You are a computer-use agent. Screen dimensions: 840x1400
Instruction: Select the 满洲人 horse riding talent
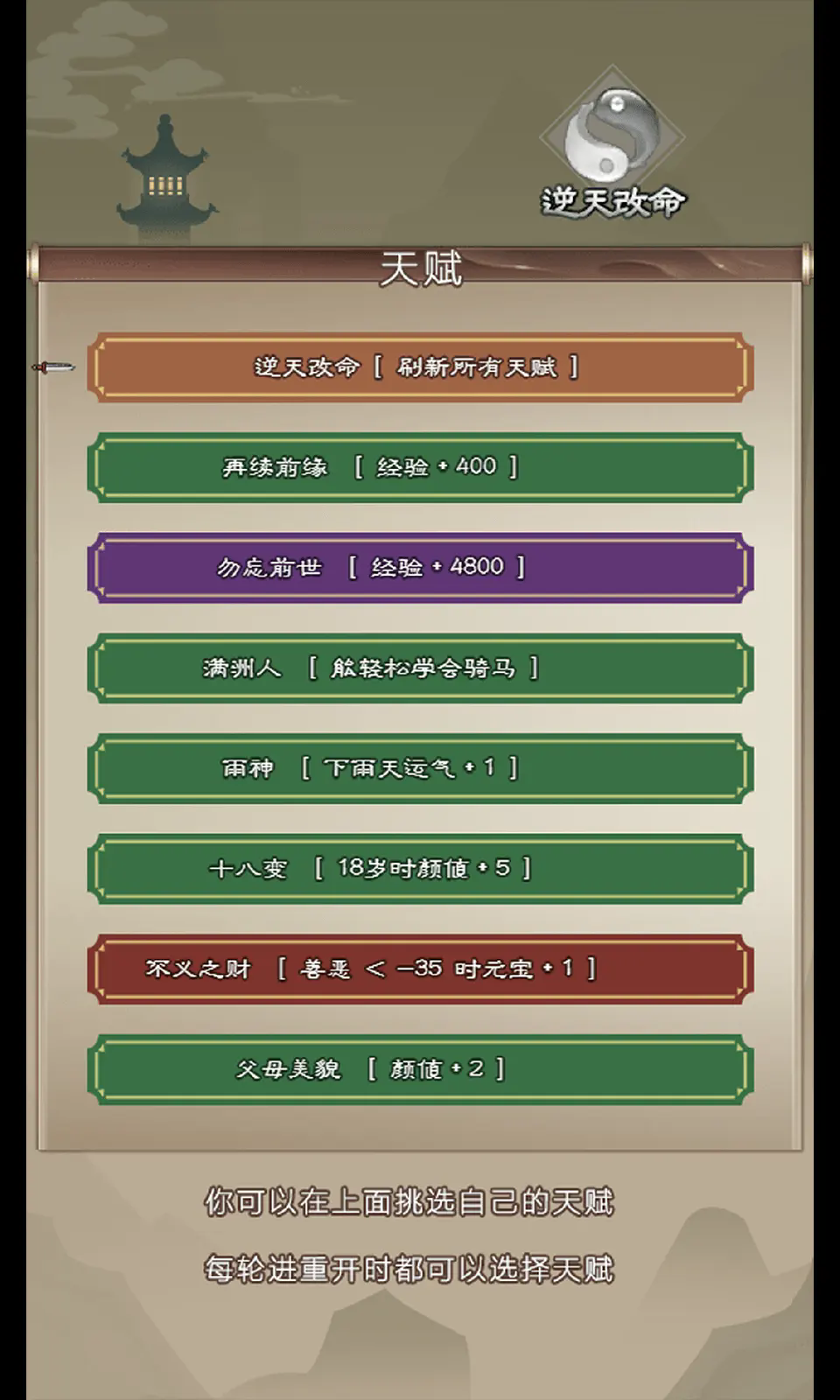pyautogui.click(x=420, y=668)
